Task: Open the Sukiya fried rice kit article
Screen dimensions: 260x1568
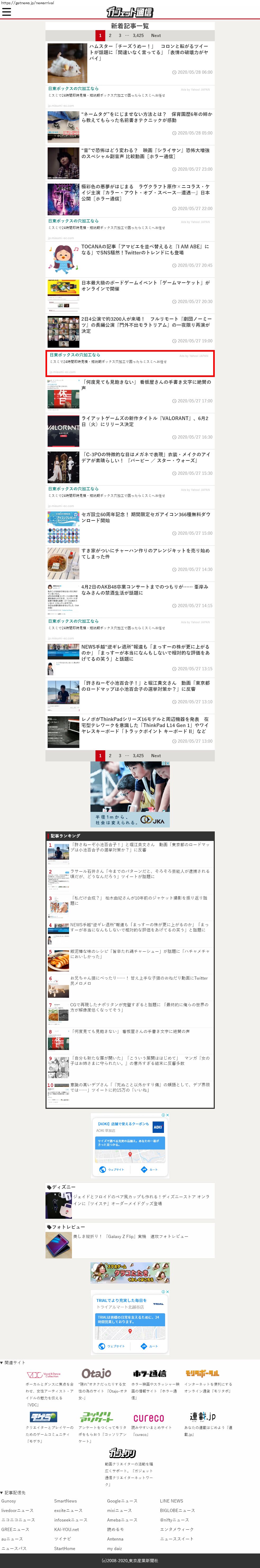Action: coord(145,553)
